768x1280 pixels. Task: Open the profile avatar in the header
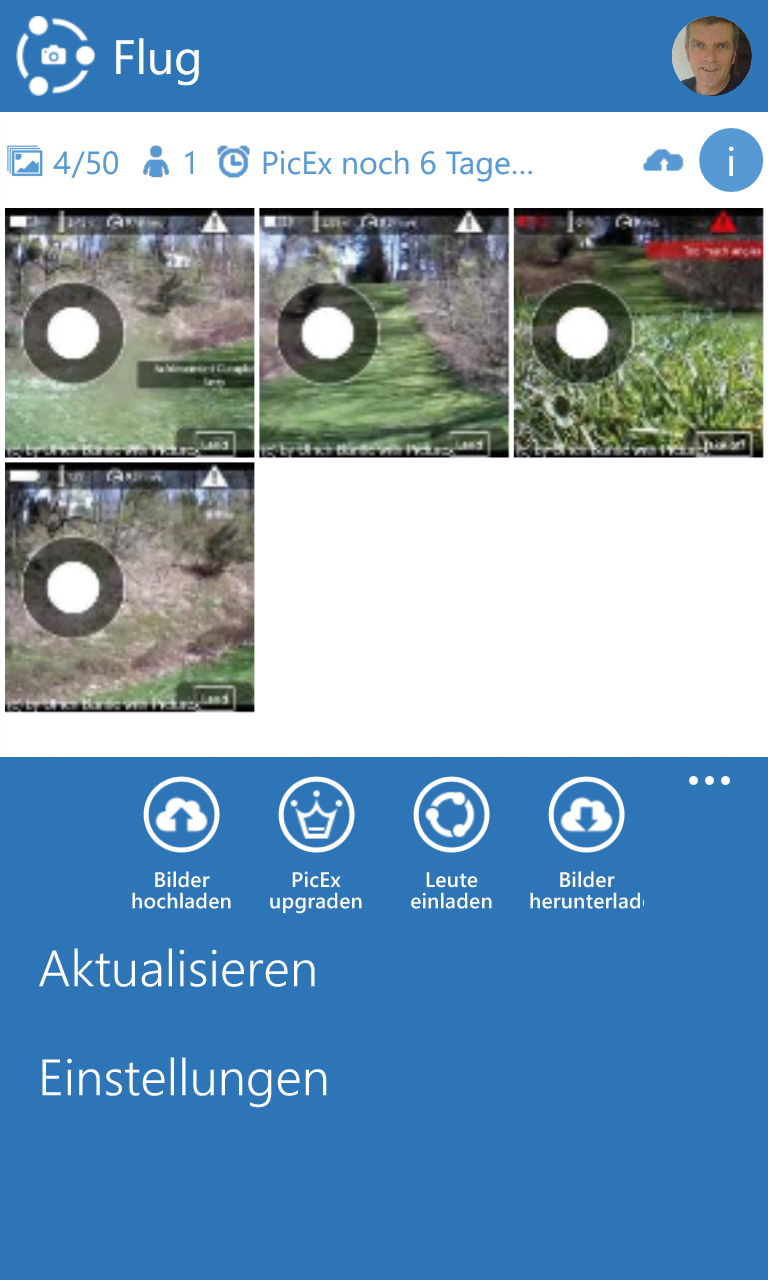[711, 56]
